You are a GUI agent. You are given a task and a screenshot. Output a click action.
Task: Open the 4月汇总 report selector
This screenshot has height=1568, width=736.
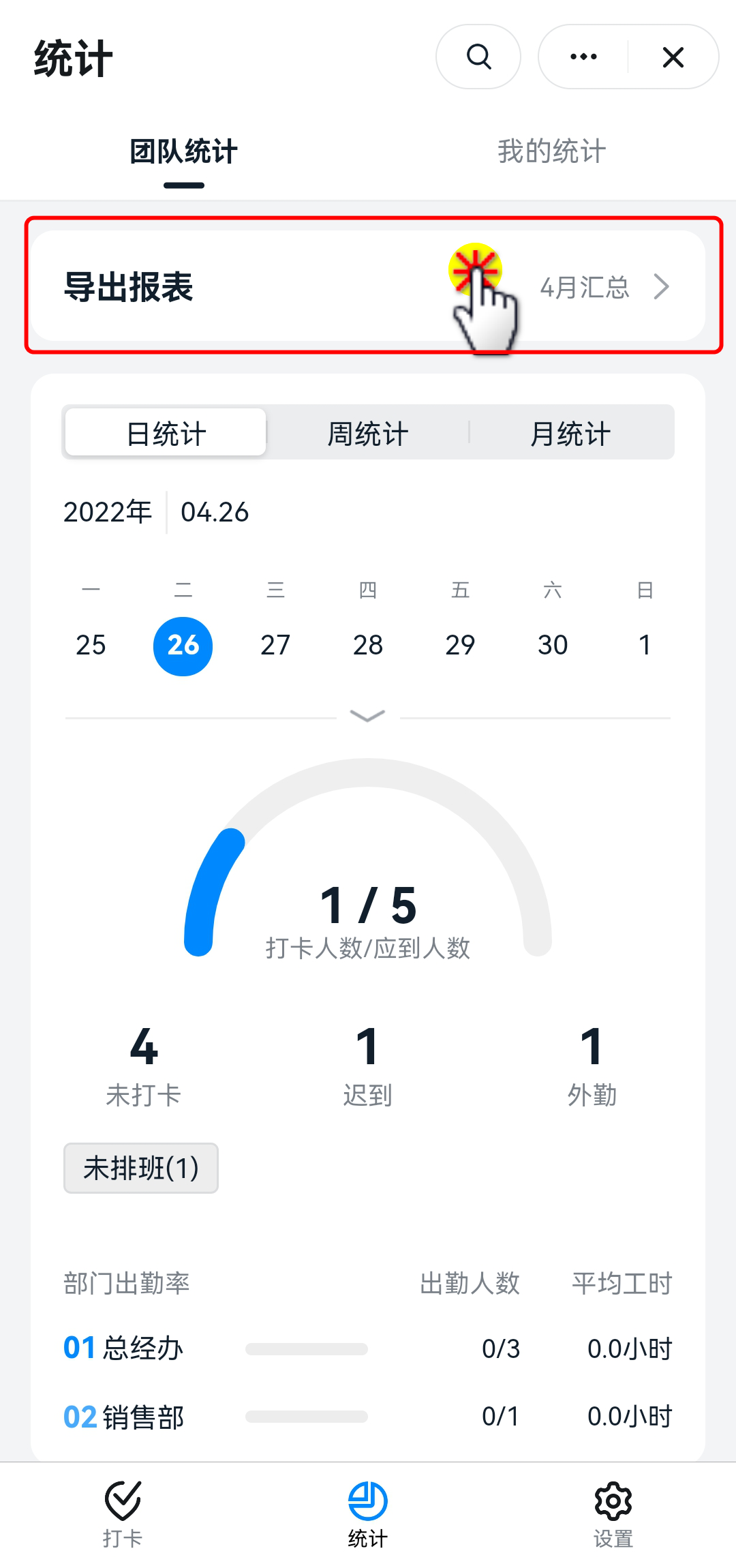coord(586,287)
